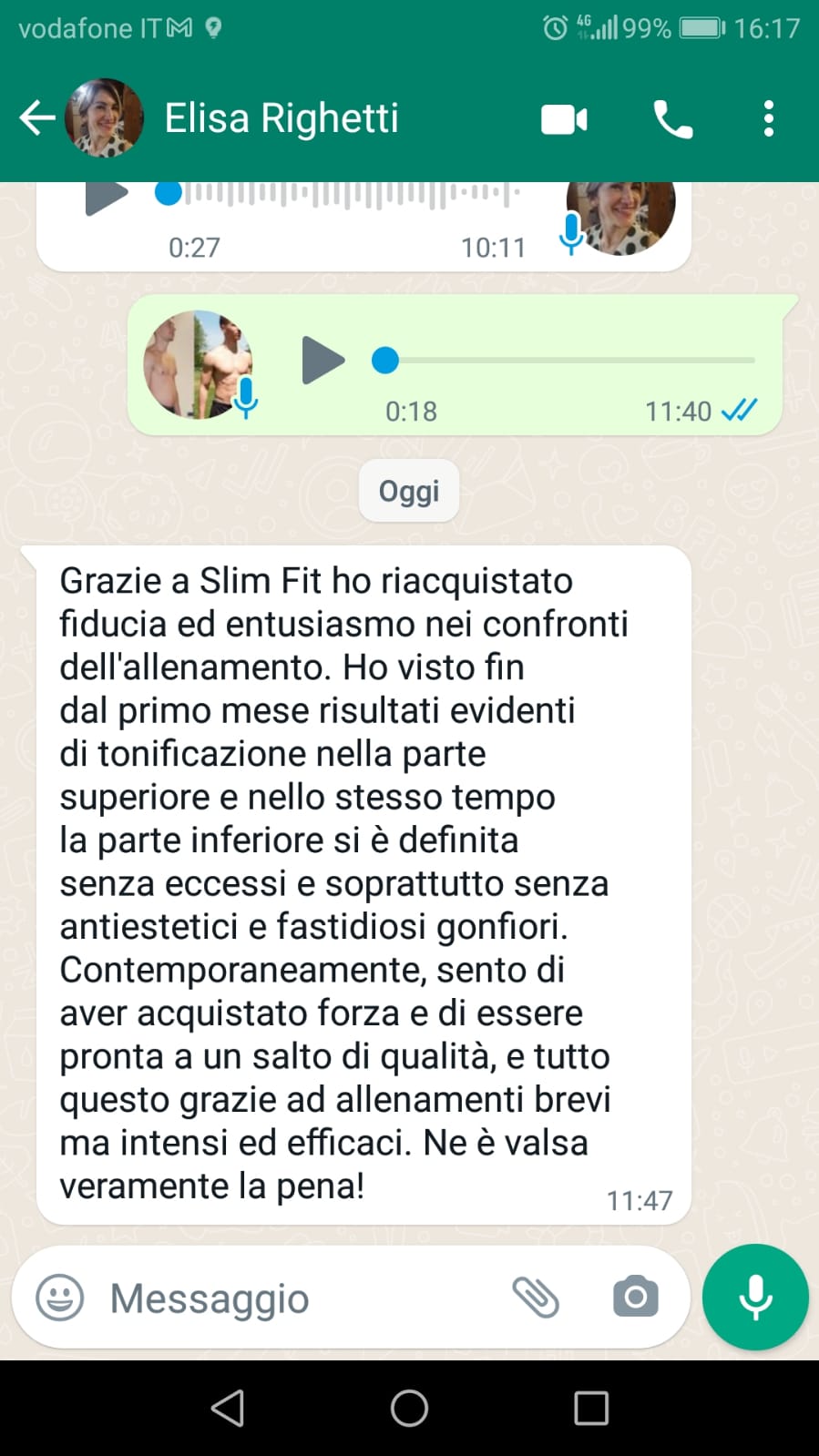Go back to the chats list
This screenshot has width=819, height=1456.
36,118
